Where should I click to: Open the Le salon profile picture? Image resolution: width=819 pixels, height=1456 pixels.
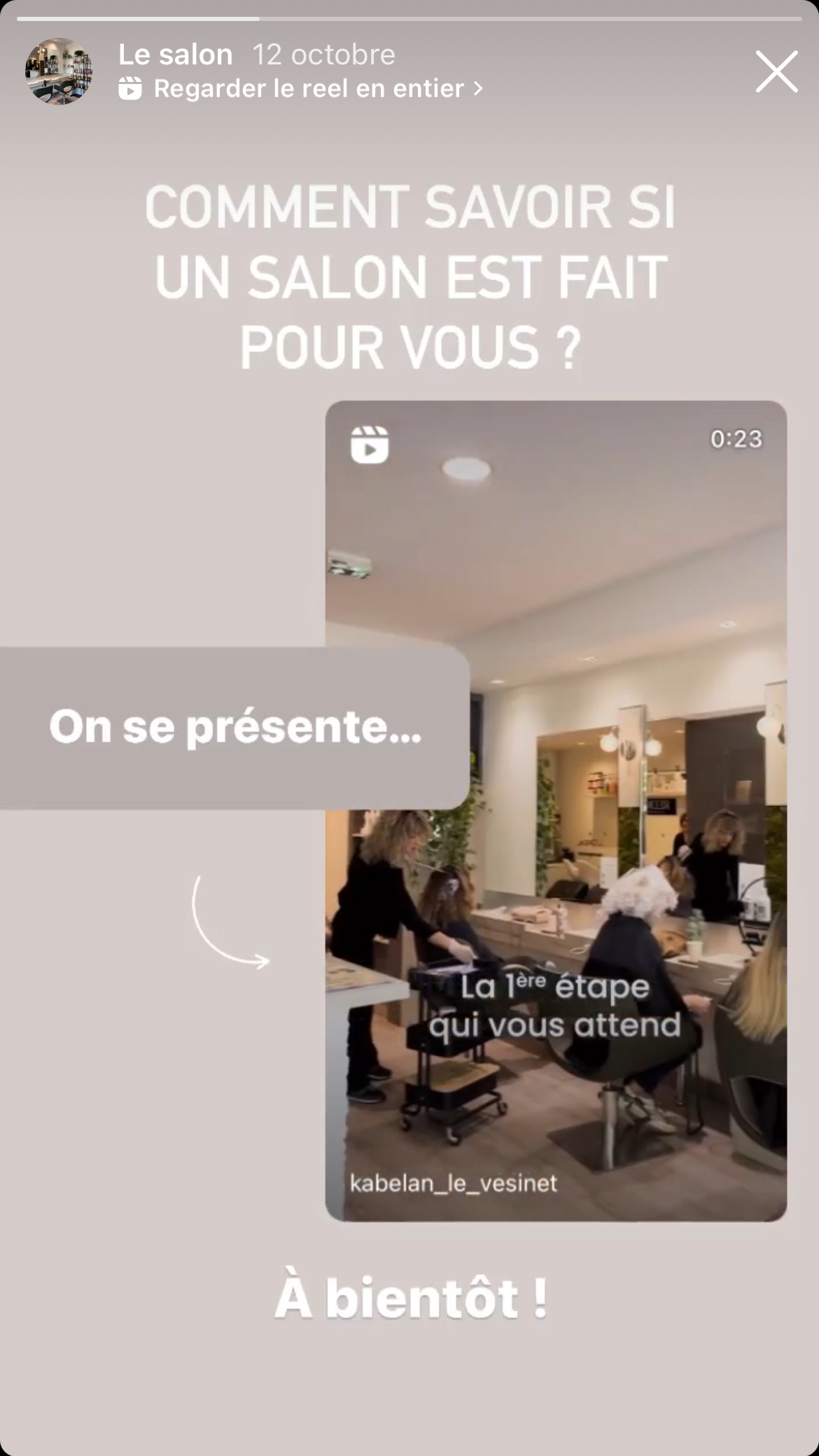pos(59,71)
